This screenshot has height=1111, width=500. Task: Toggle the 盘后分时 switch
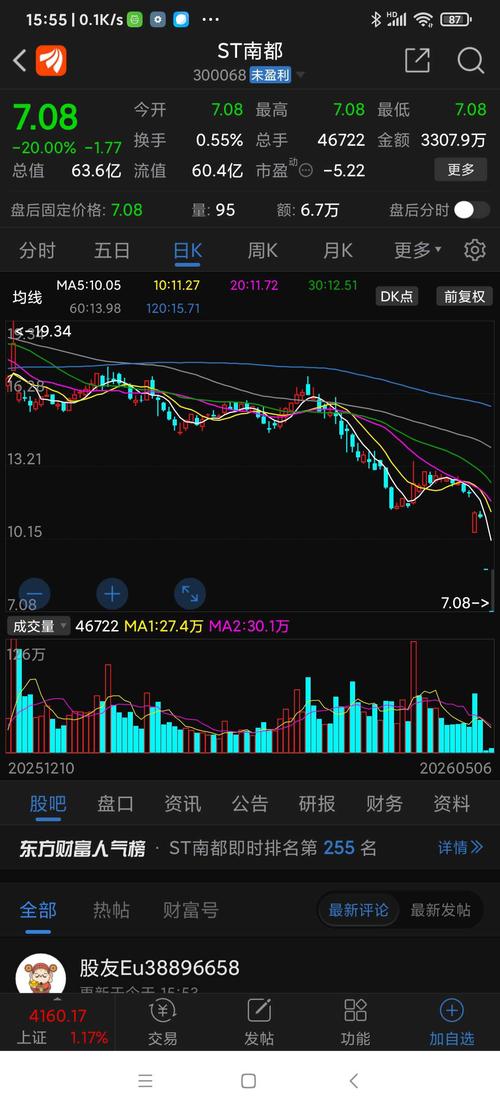point(472,210)
